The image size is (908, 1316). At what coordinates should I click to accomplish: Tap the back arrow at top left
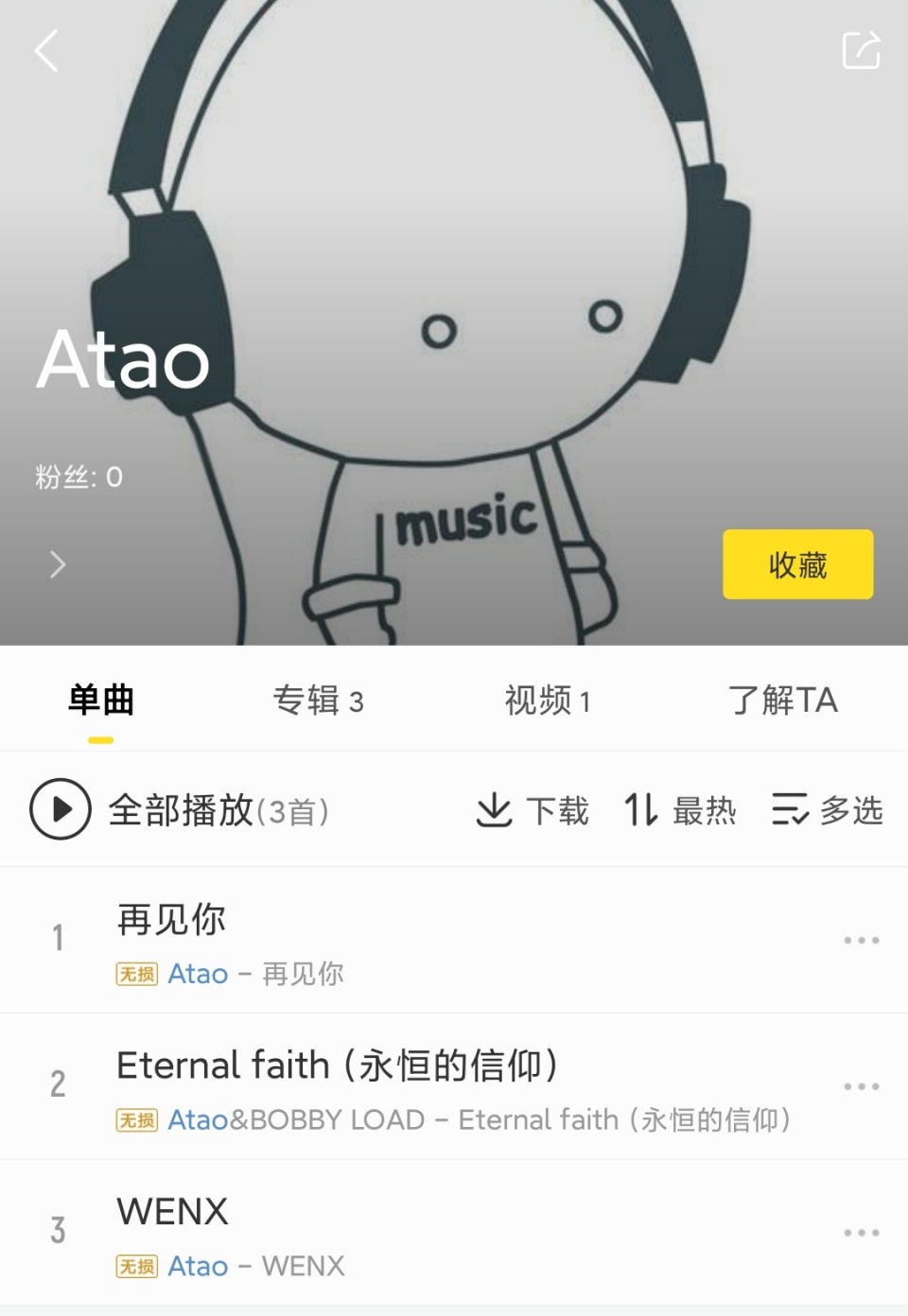(45, 51)
